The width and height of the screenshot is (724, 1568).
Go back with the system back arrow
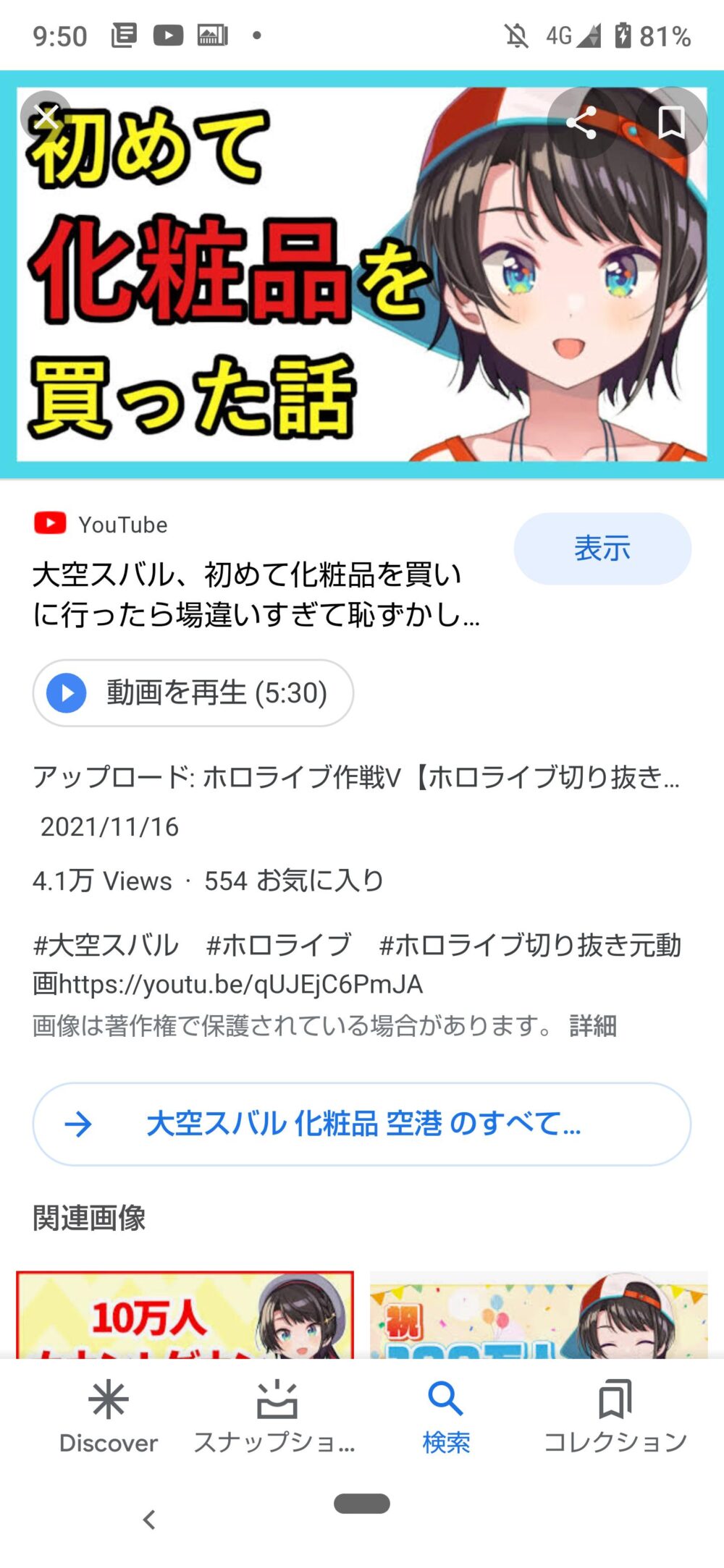tap(150, 1520)
